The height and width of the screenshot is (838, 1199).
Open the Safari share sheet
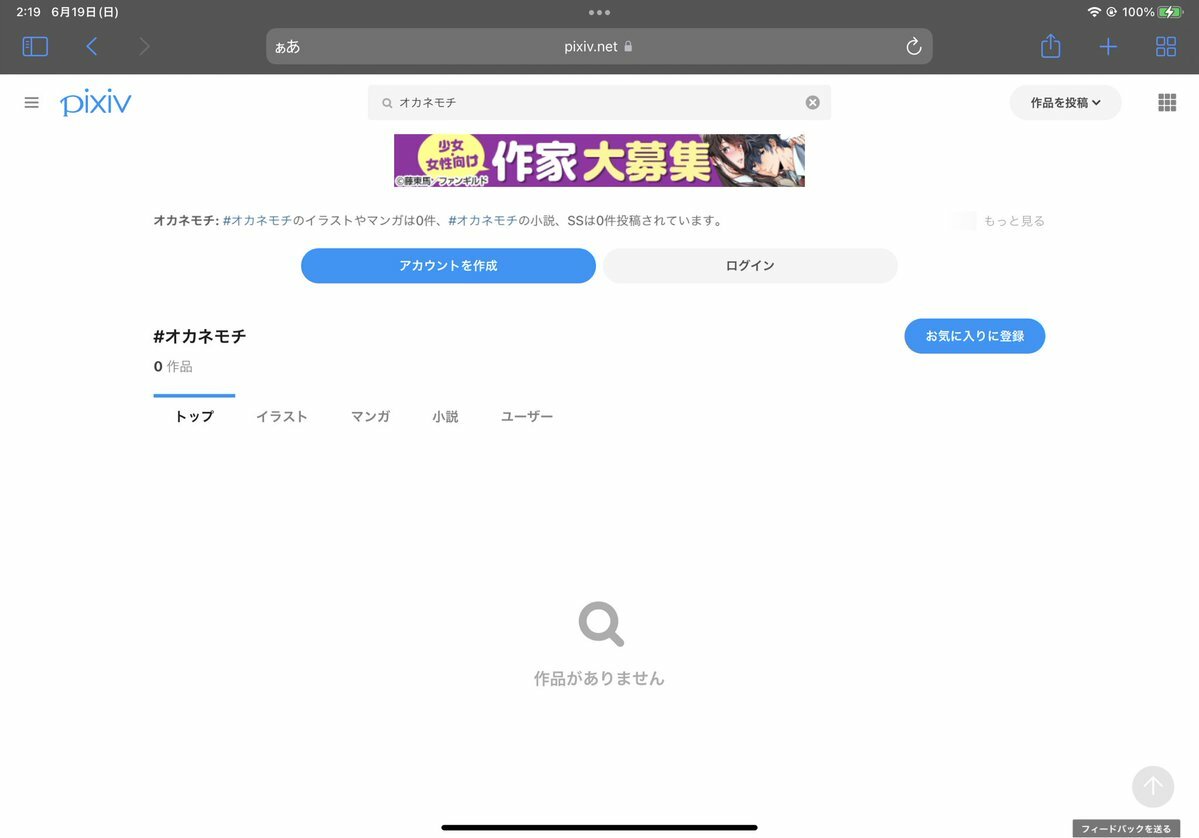1050,46
